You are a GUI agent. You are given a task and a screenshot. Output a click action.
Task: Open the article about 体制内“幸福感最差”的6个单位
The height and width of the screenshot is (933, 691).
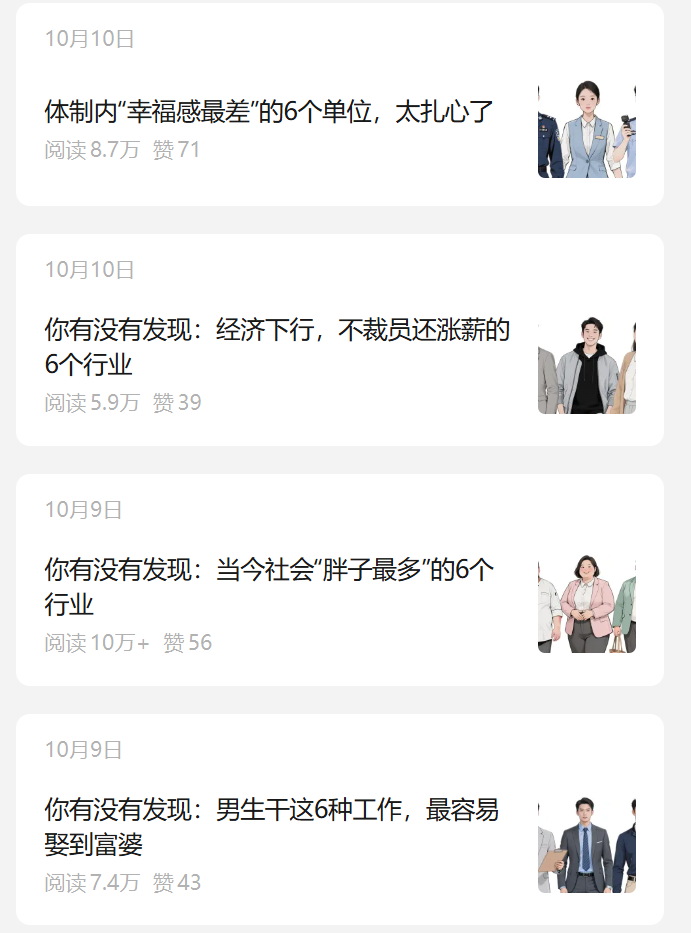pyautogui.click(x=270, y=112)
